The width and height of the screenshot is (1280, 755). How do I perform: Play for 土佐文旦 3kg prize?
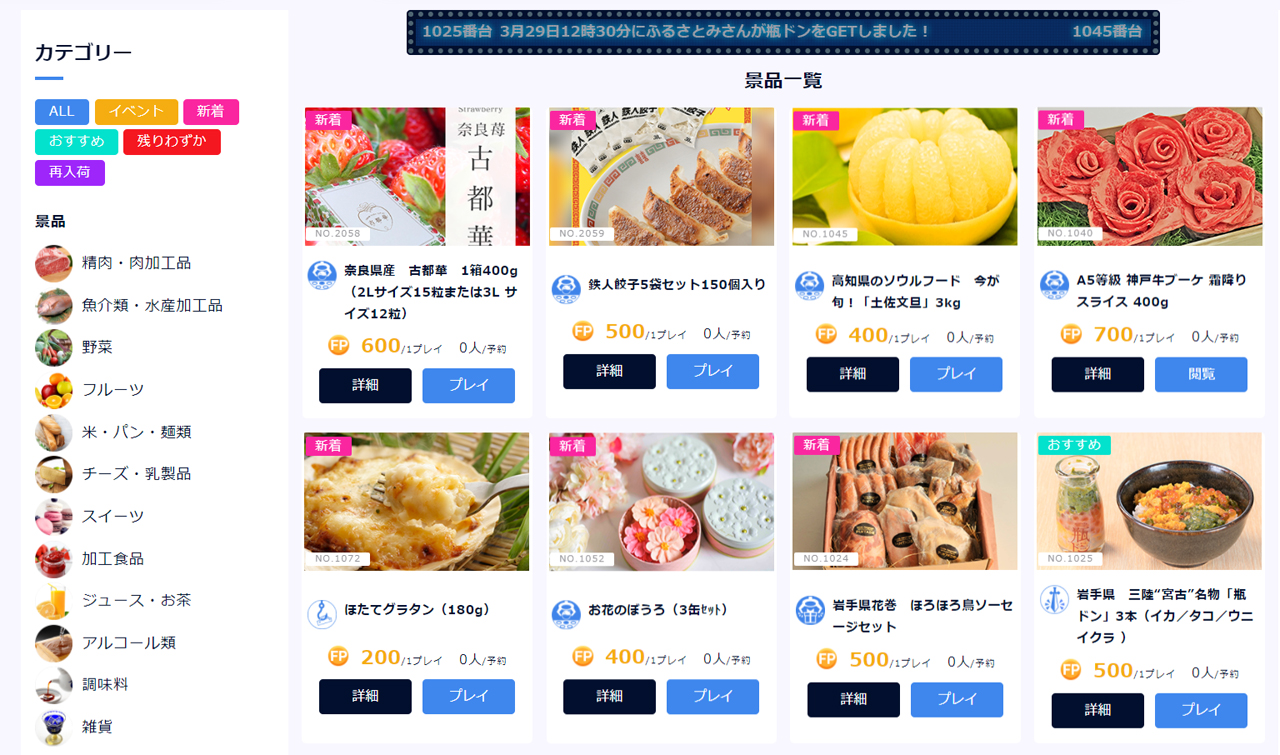tap(955, 374)
